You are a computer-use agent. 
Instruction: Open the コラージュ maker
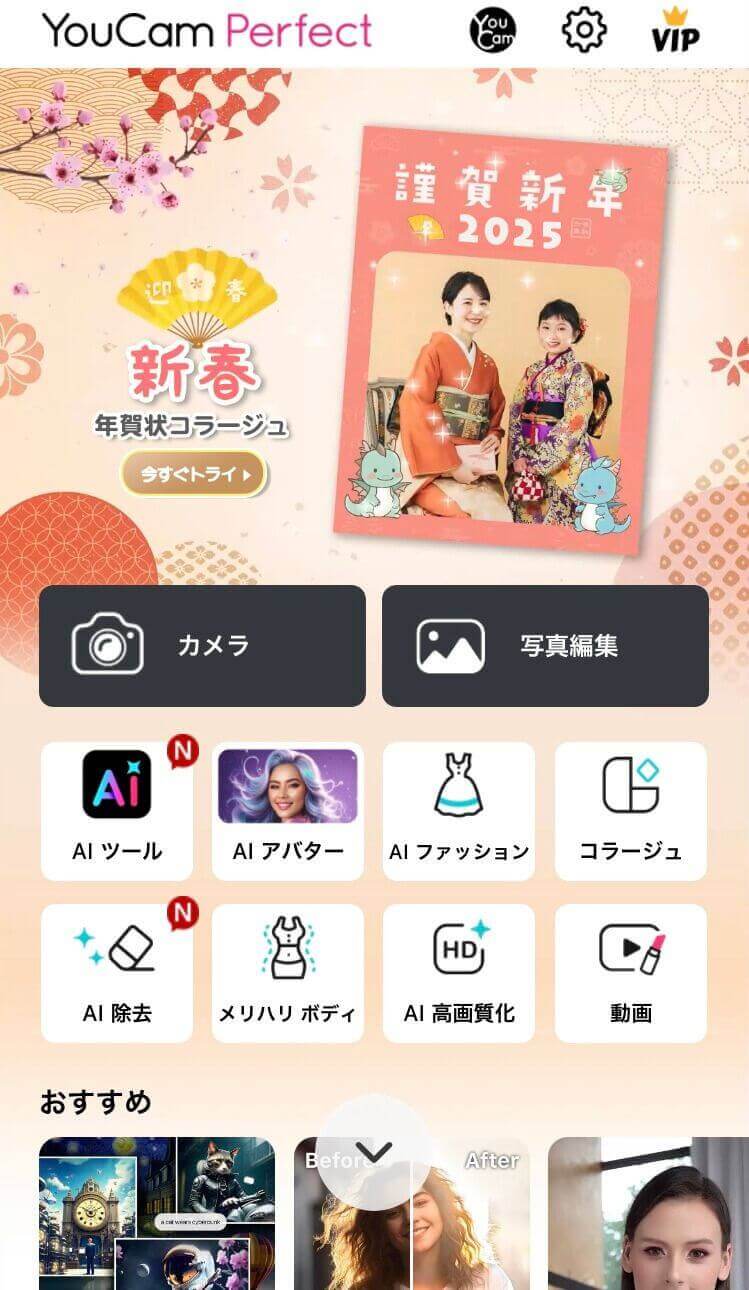click(x=631, y=811)
